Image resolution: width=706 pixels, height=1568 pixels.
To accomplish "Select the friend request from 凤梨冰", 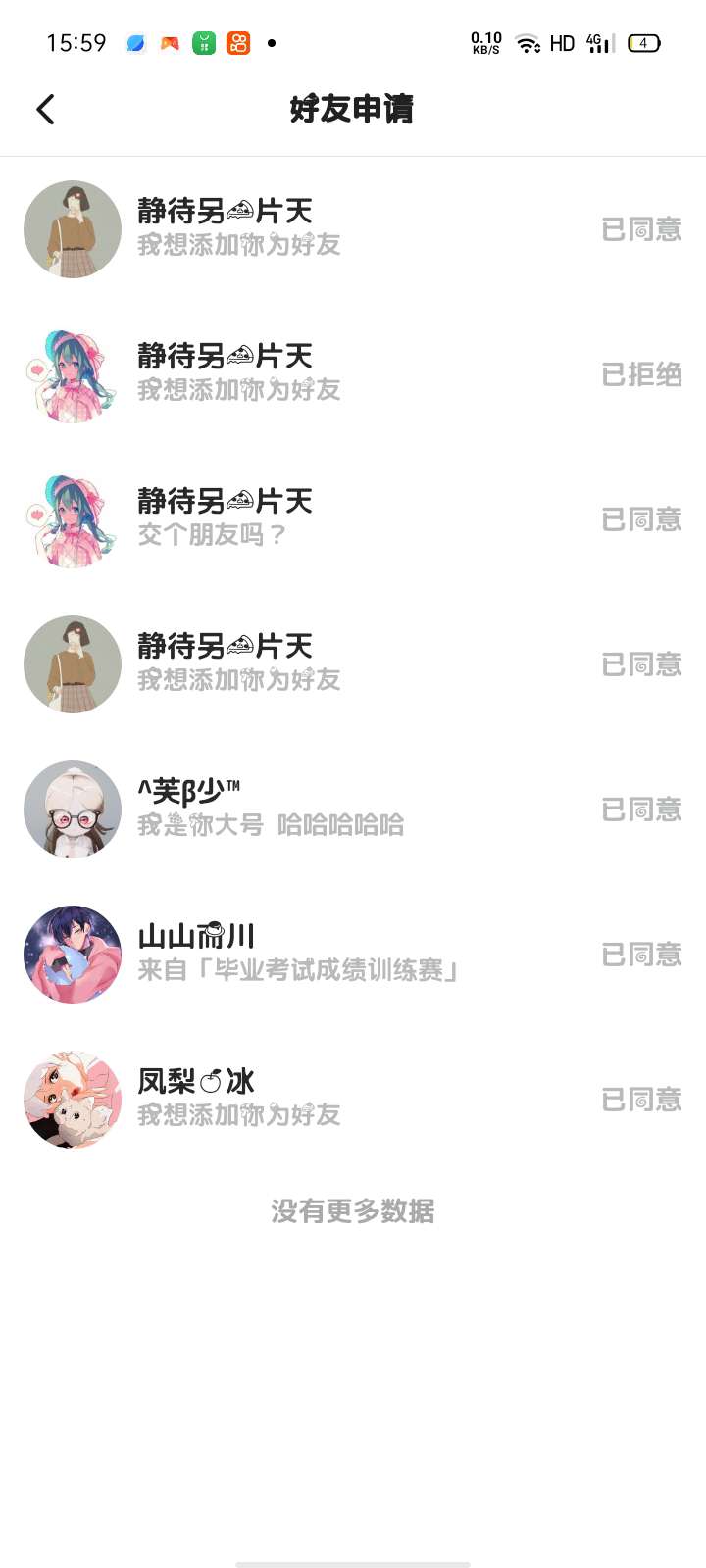I will coord(353,1100).
